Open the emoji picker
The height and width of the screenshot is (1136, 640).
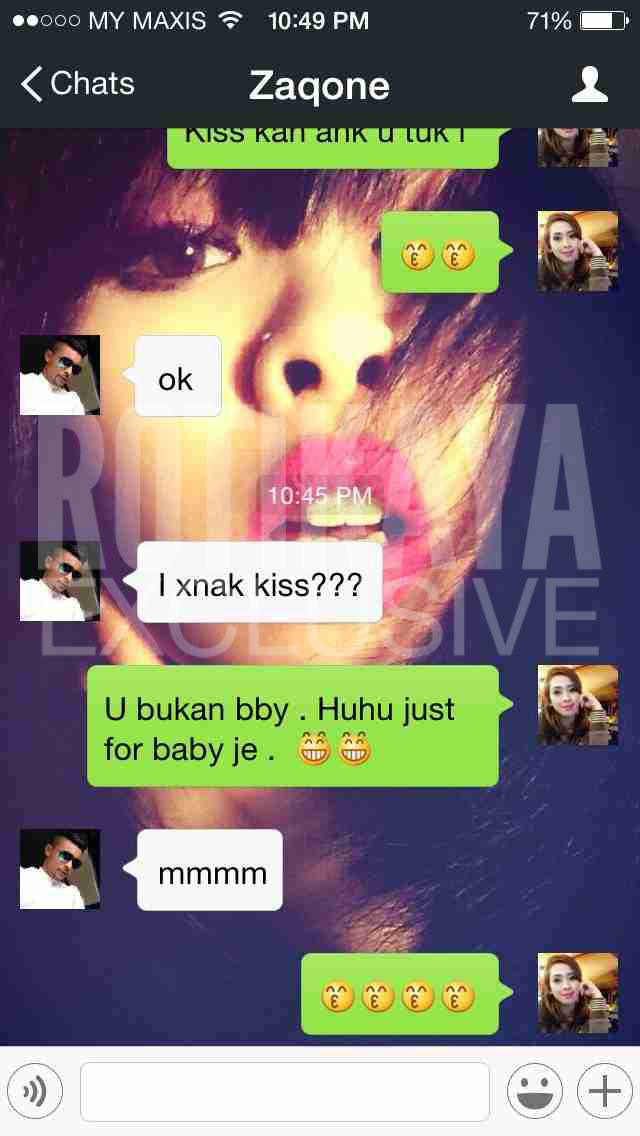point(535,1091)
